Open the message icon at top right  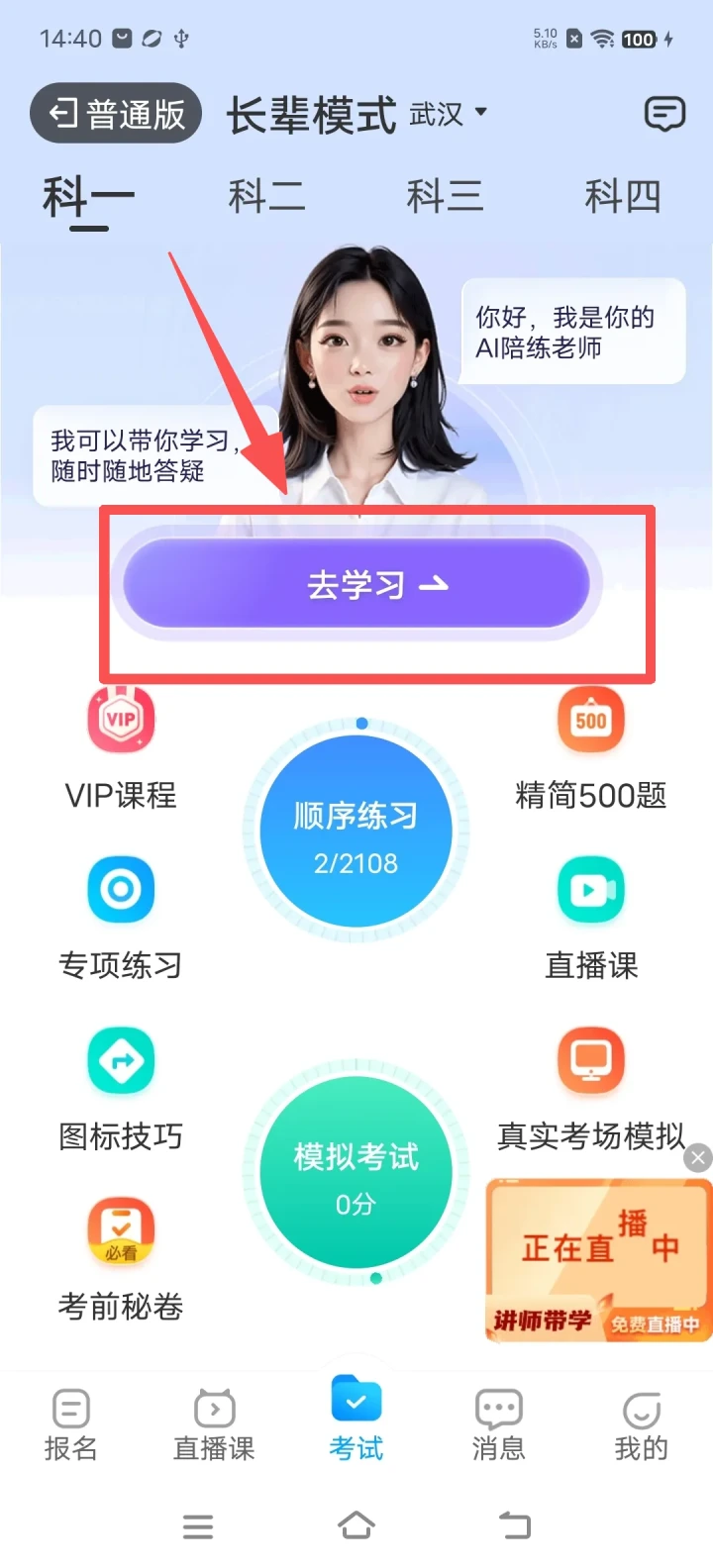(x=664, y=114)
